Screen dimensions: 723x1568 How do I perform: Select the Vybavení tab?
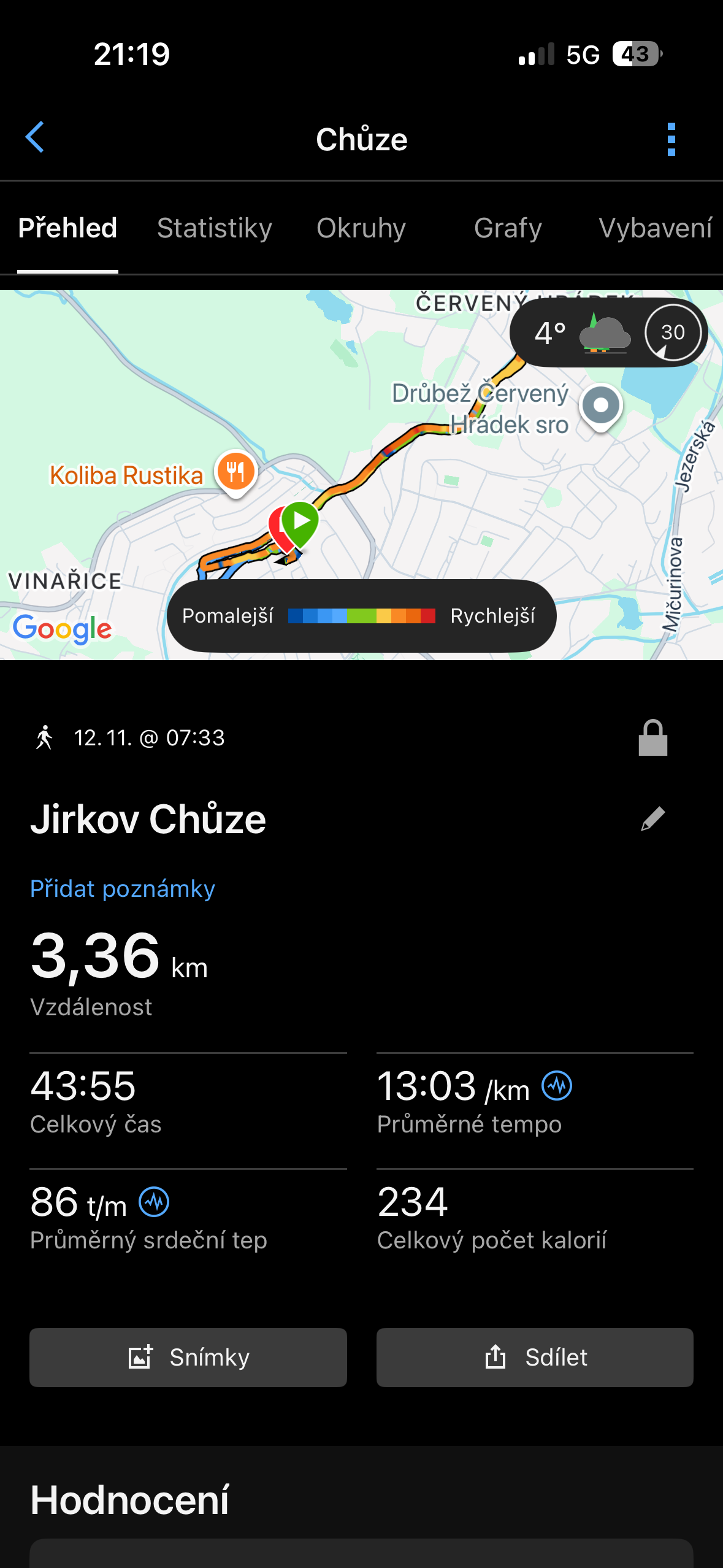(x=654, y=228)
